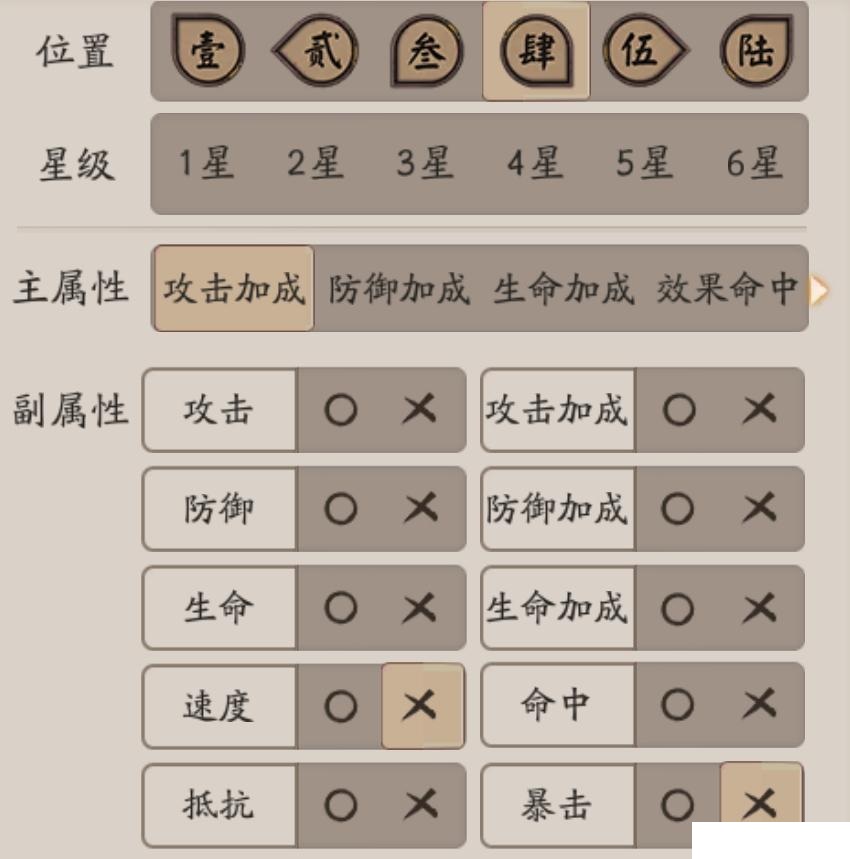This screenshot has height=859, width=850.
Task: Require 速度 sub-attribute with the circle
Action: (x=341, y=706)
